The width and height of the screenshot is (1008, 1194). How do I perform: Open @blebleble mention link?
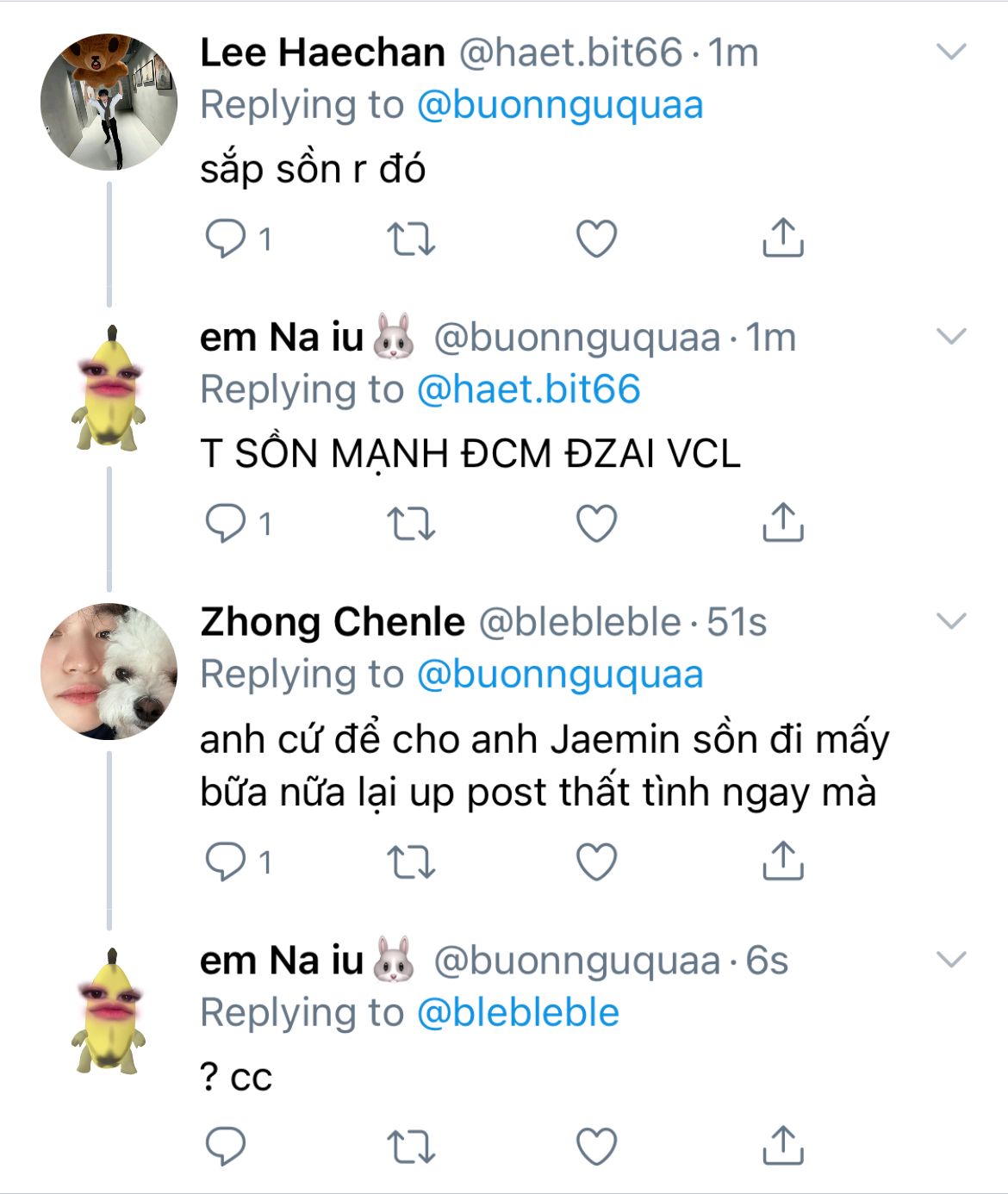tap(518, 1012)
